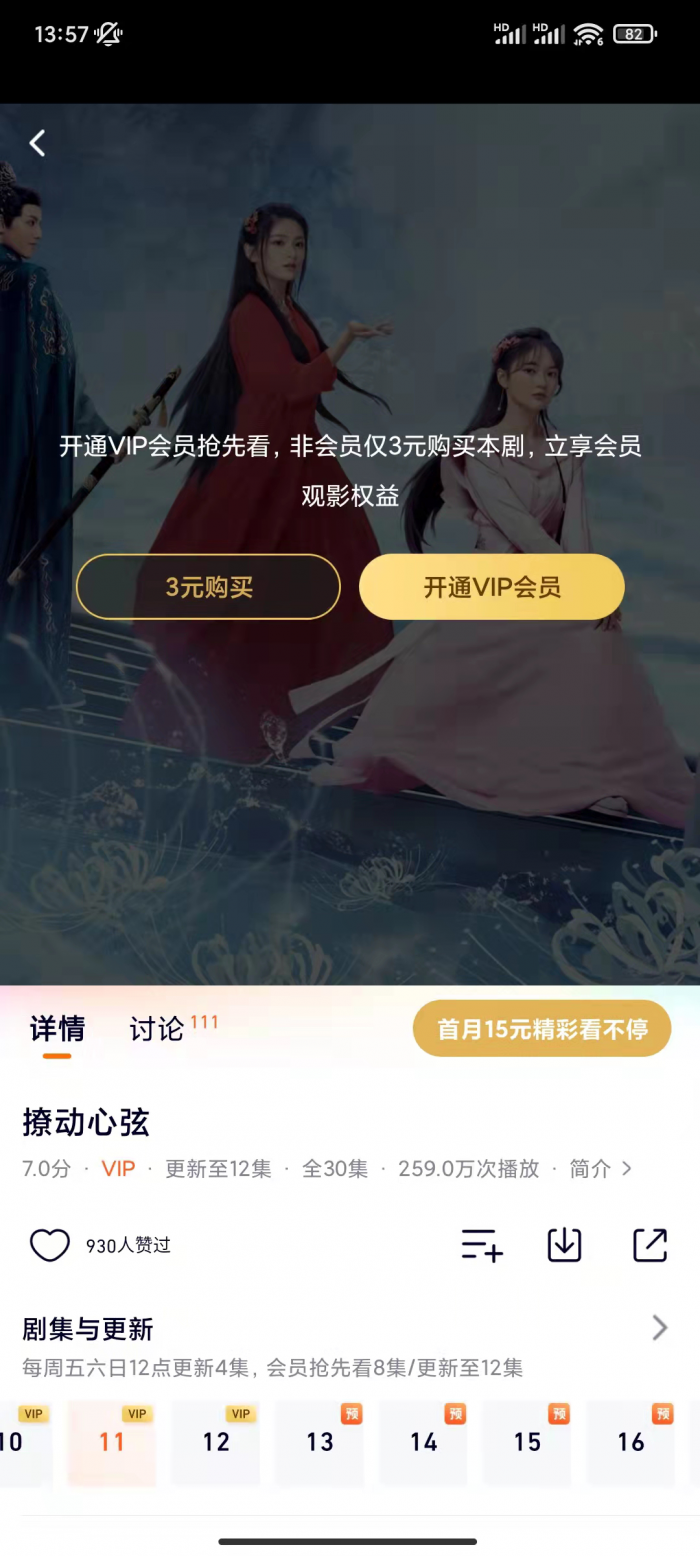Tap the 3元购买 button
This screenshot has height=1556, width=700.
click(x=208, y=587)
